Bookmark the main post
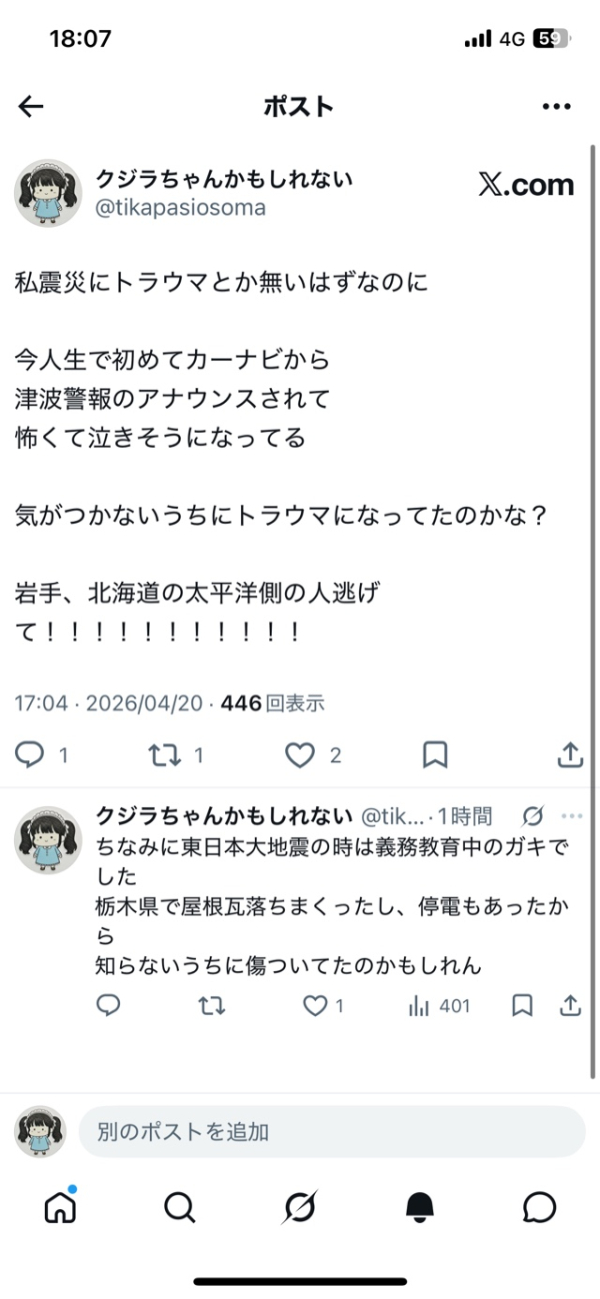Viewport: 600px width, 1299px height. pos(435,755)
